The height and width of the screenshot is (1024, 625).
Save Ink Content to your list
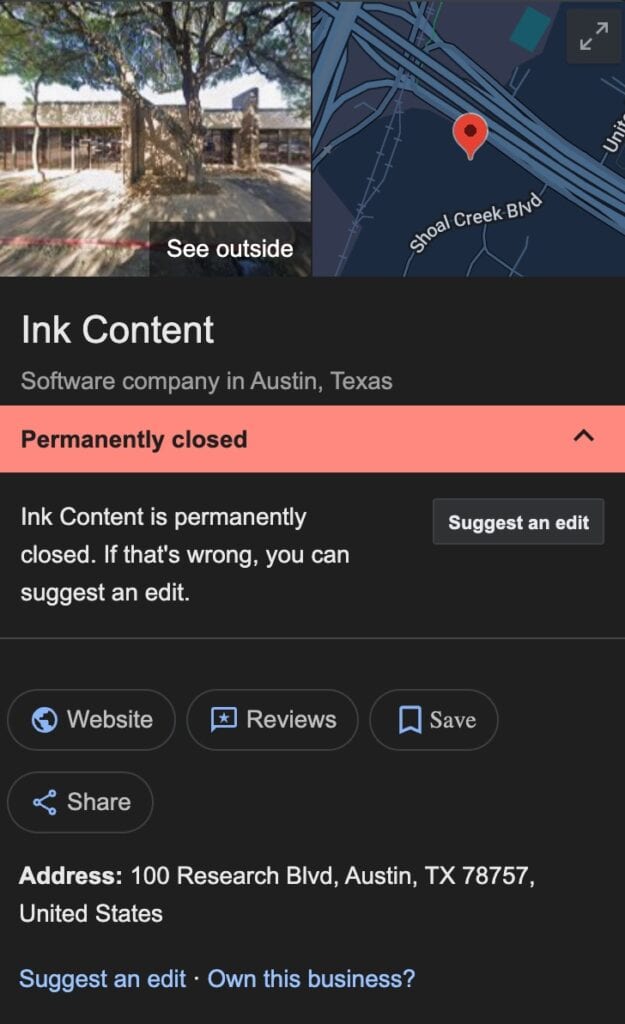click(x=434, y=720)
